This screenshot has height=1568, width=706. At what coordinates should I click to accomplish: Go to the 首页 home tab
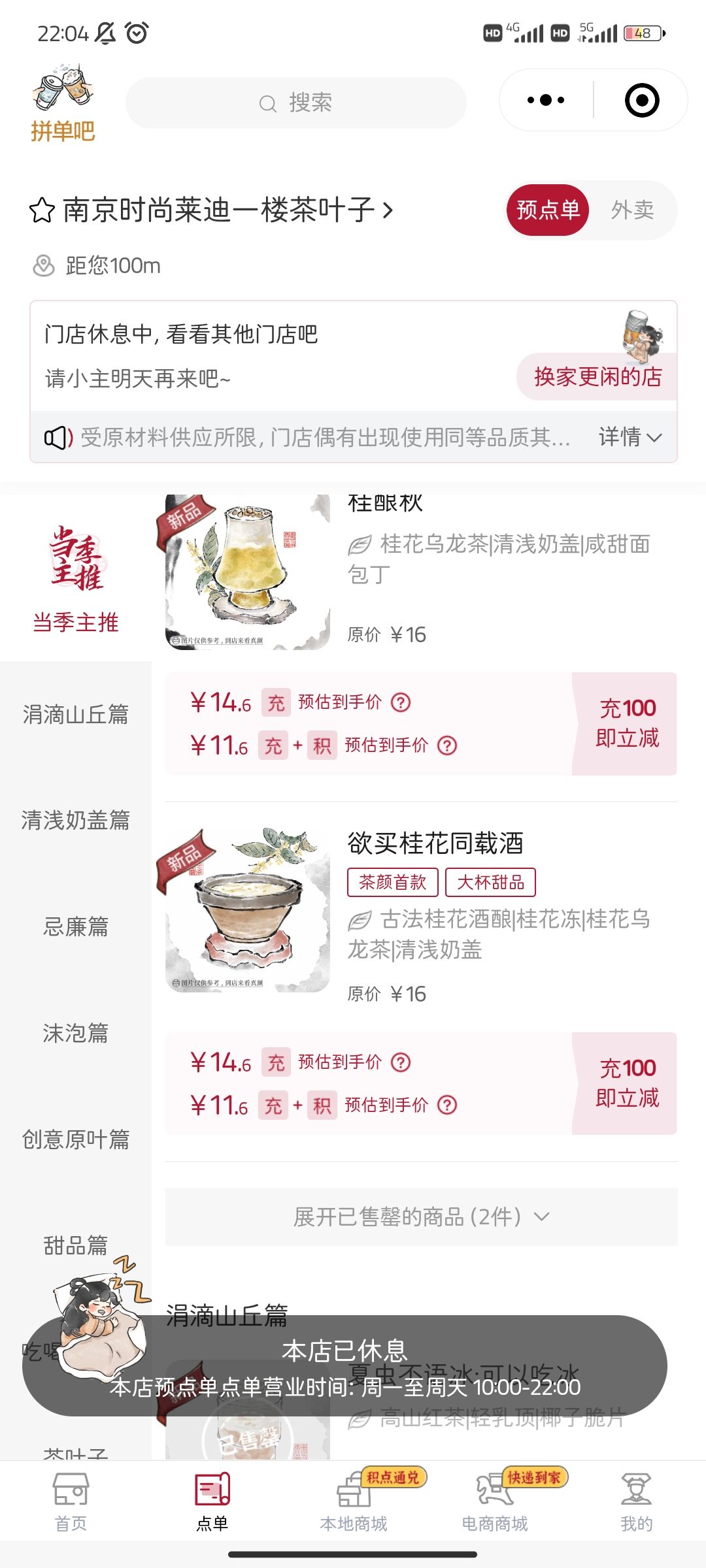[x=71, y=1502]
